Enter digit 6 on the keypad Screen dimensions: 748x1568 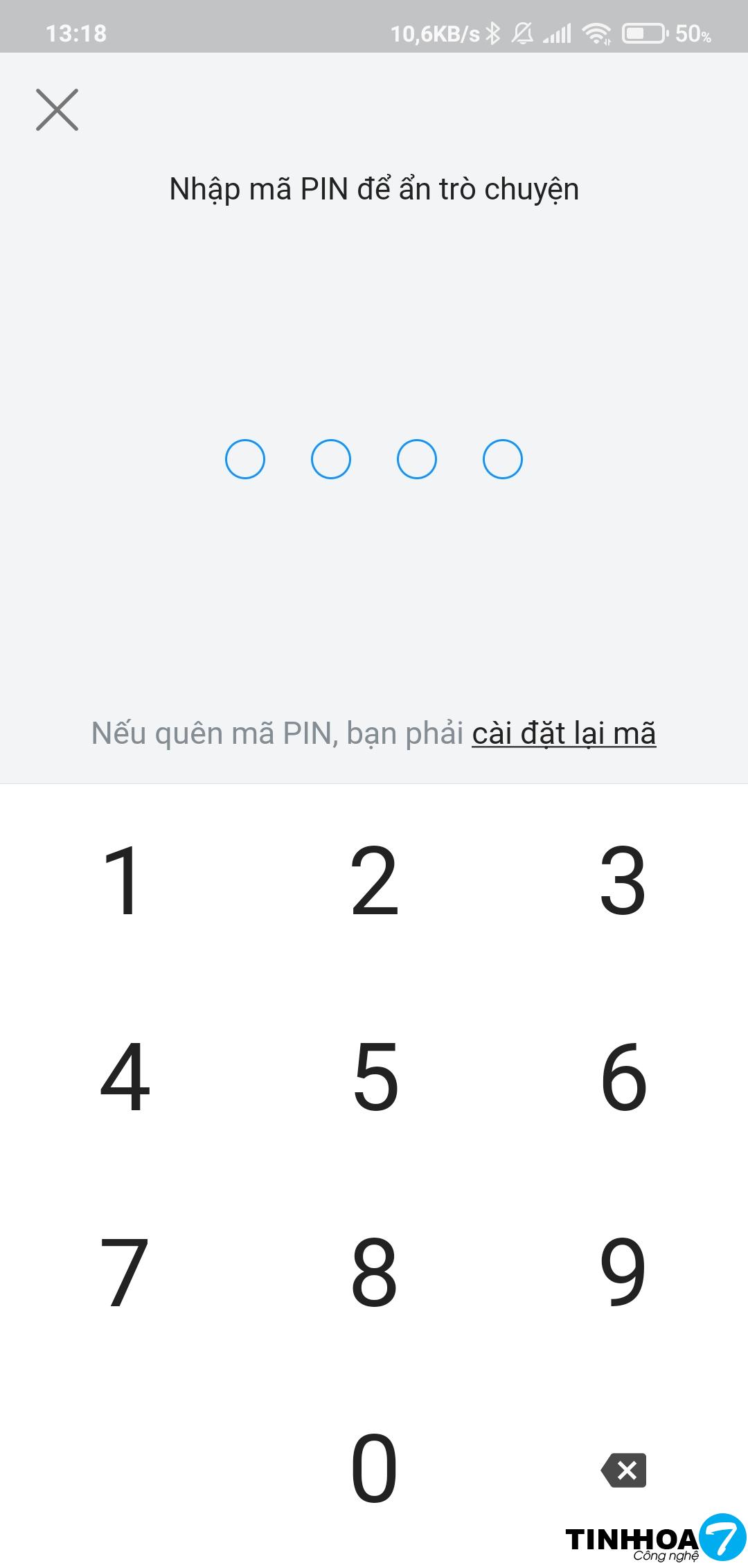pos(623,1077)
